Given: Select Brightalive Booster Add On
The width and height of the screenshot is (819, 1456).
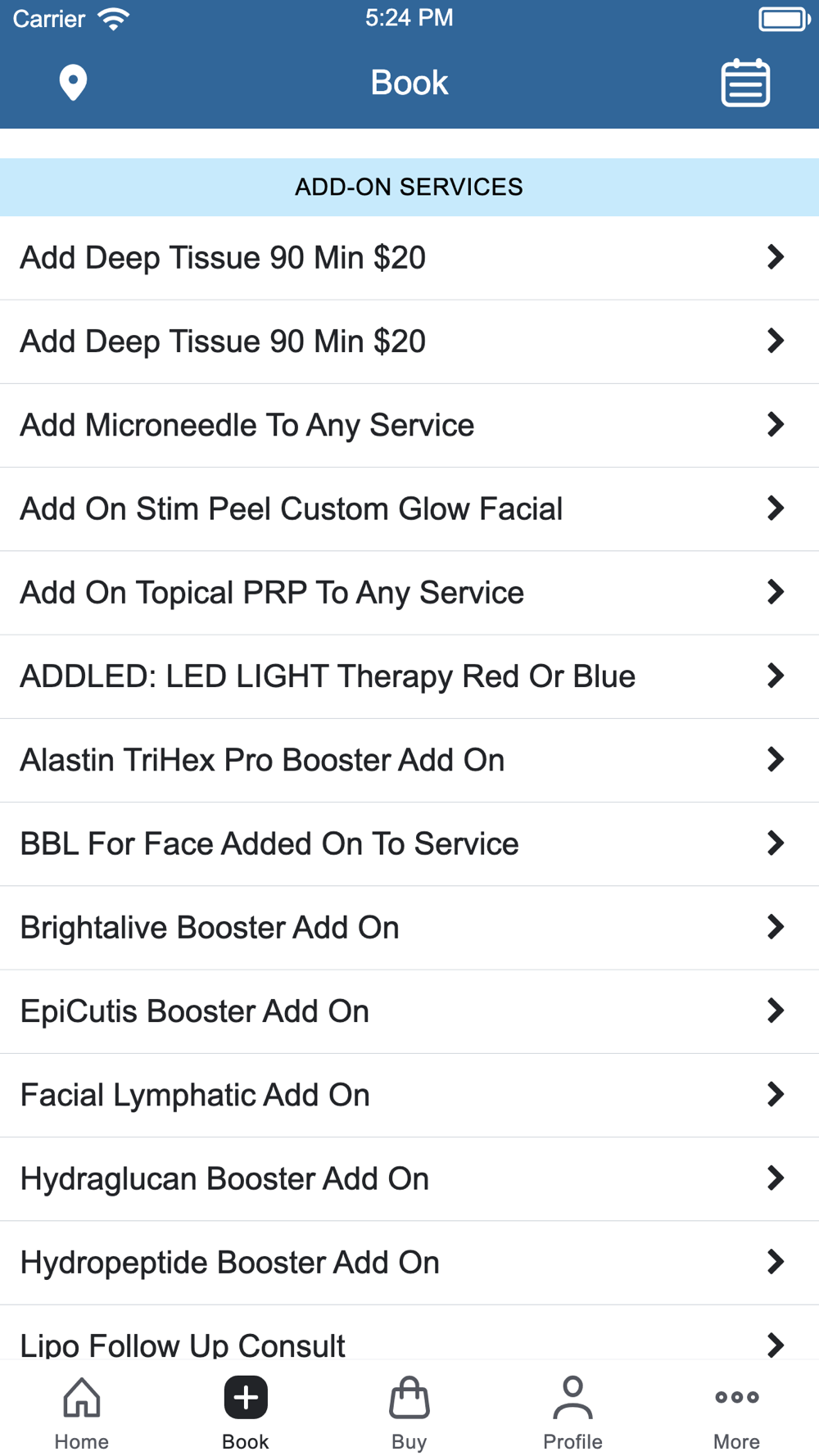Looking at the screenshot, I should 409,928.
